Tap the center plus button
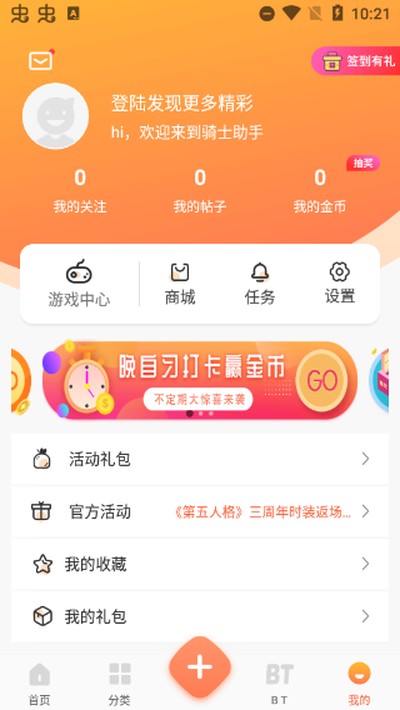Image resolution: width=400 pixels, height=710 pixels. point(200,667)
